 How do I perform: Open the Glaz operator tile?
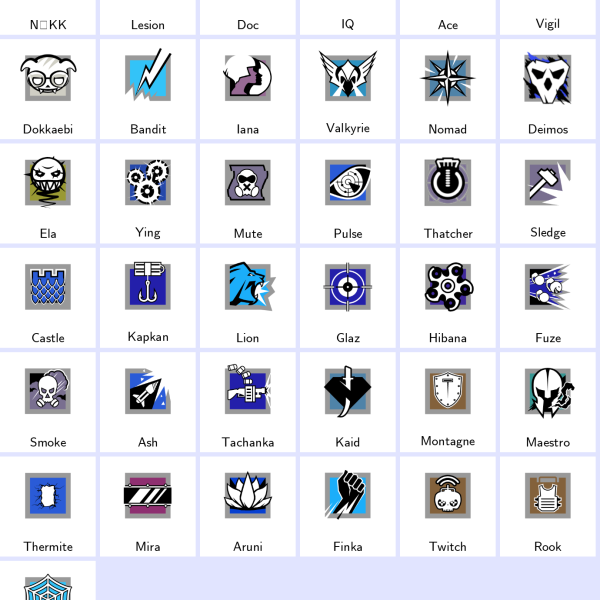pos(348,296)
